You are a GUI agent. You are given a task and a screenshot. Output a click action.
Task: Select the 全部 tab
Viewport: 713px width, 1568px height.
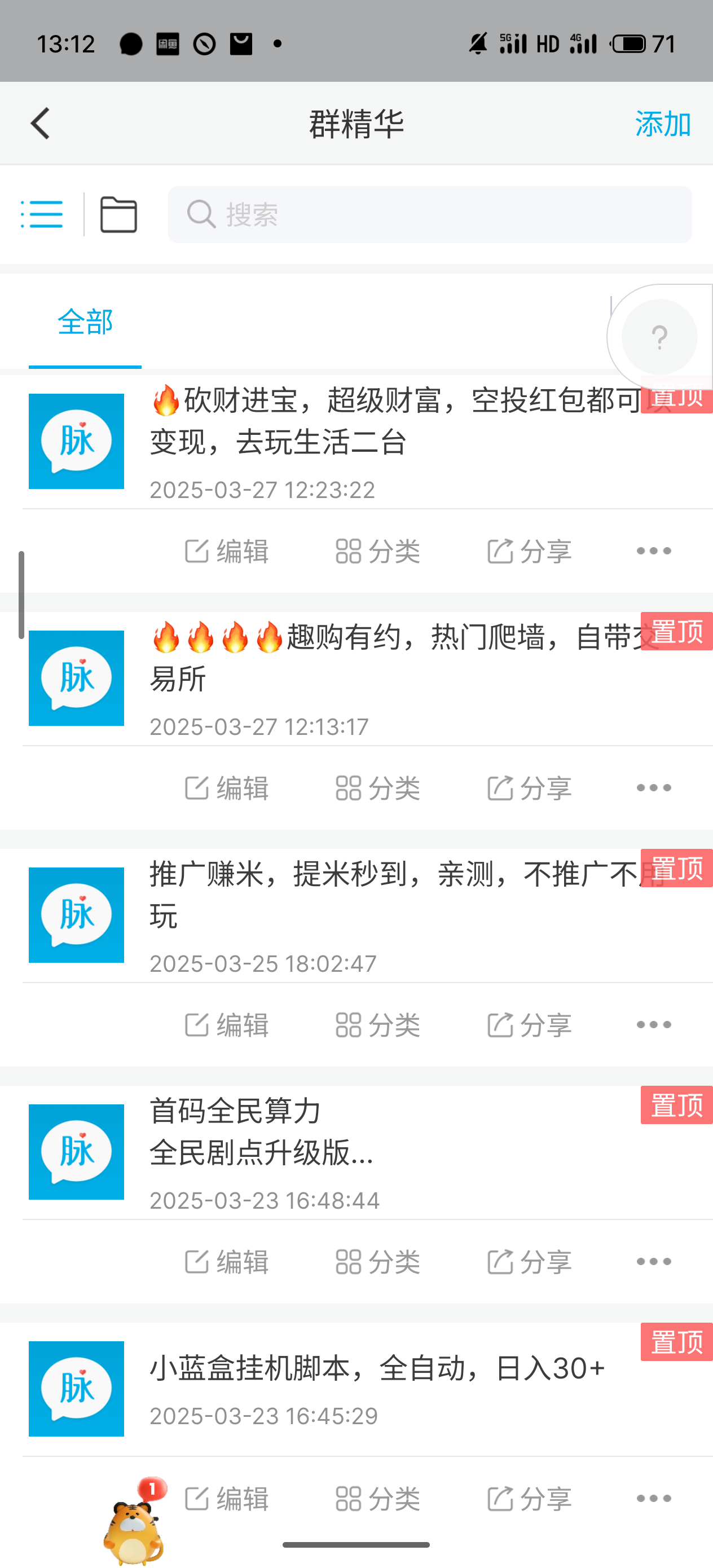[x=85, y=322]
